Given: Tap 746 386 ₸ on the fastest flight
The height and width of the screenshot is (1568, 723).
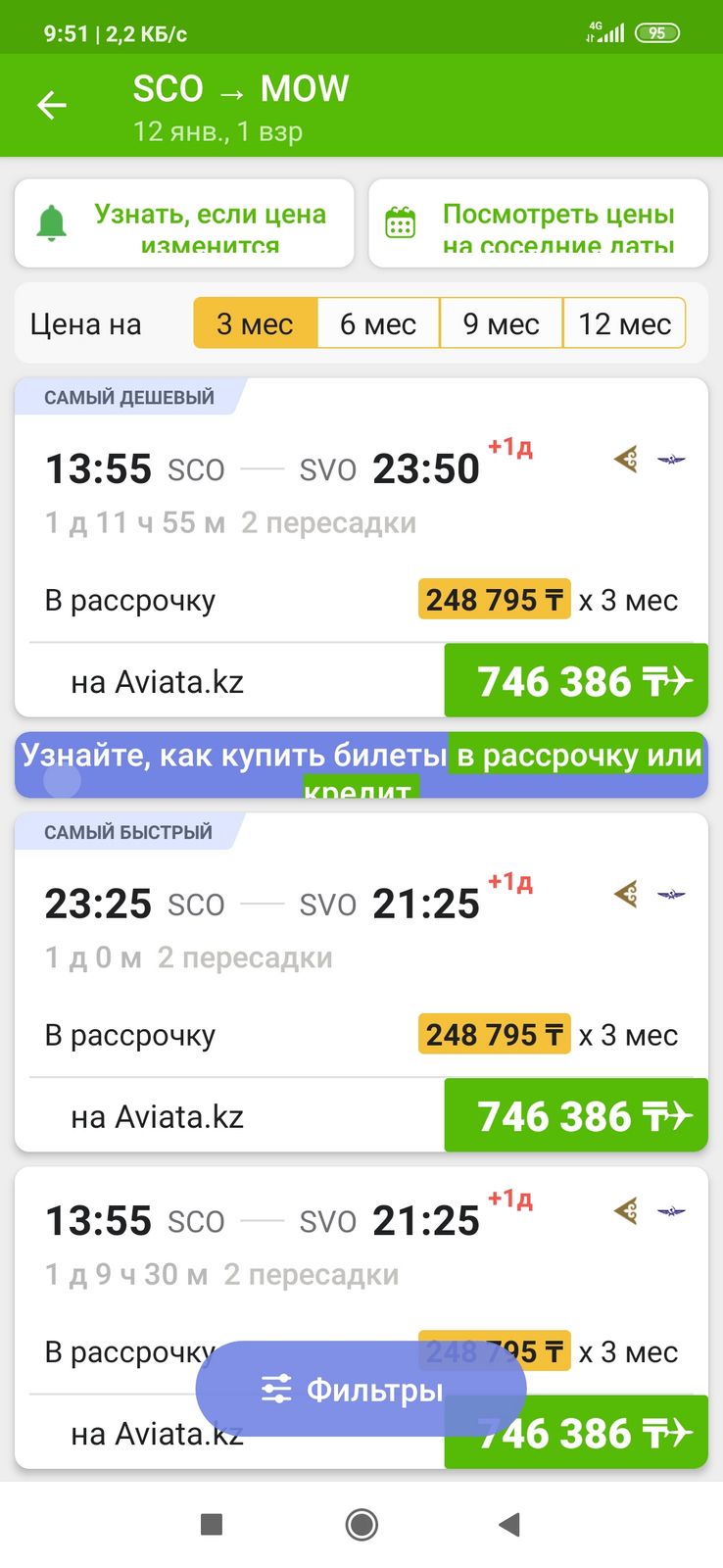Looking at the screenshot, I should [576, 1116].
